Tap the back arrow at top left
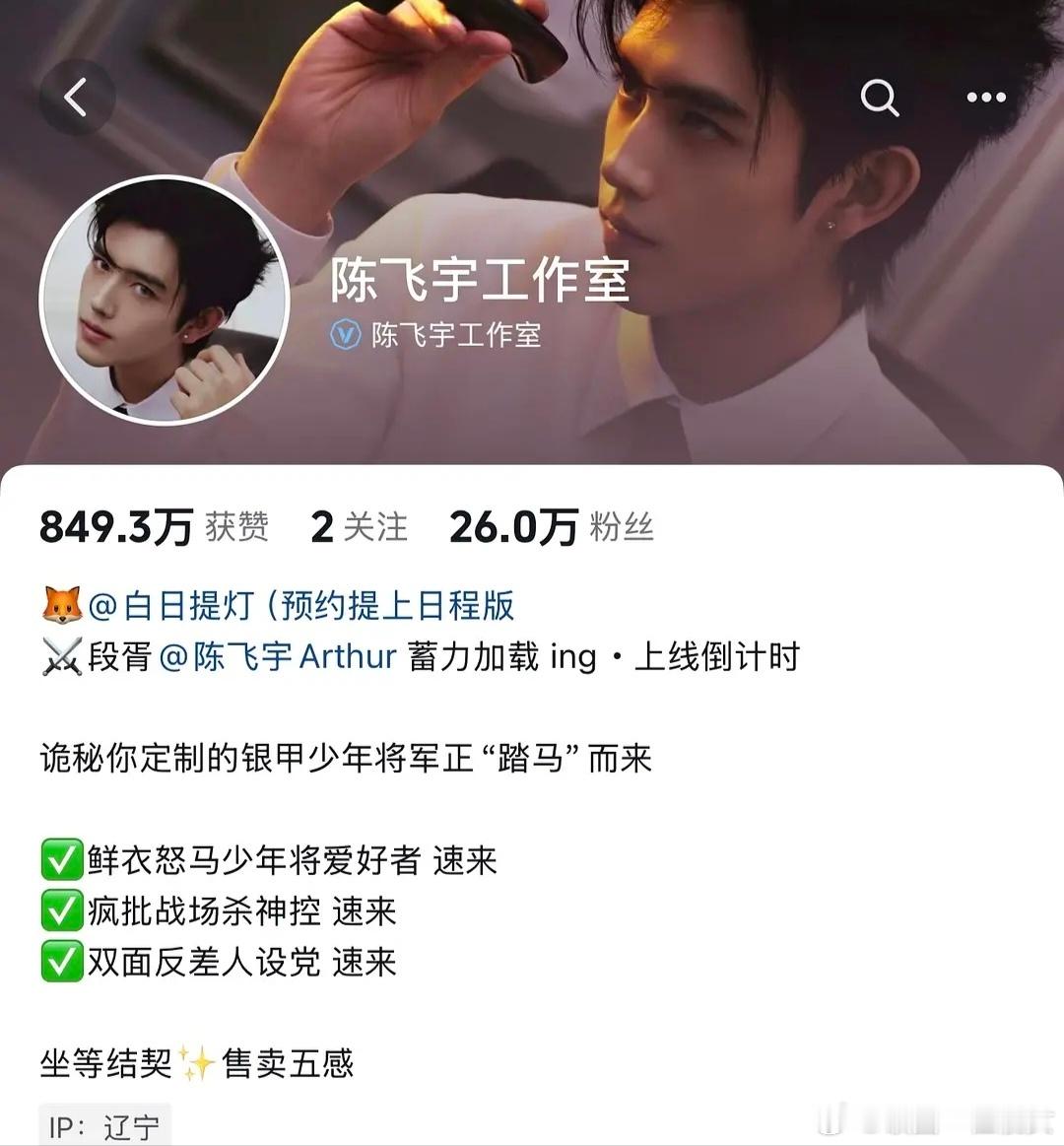1064x1146 pixels. [x=77, y=98]
